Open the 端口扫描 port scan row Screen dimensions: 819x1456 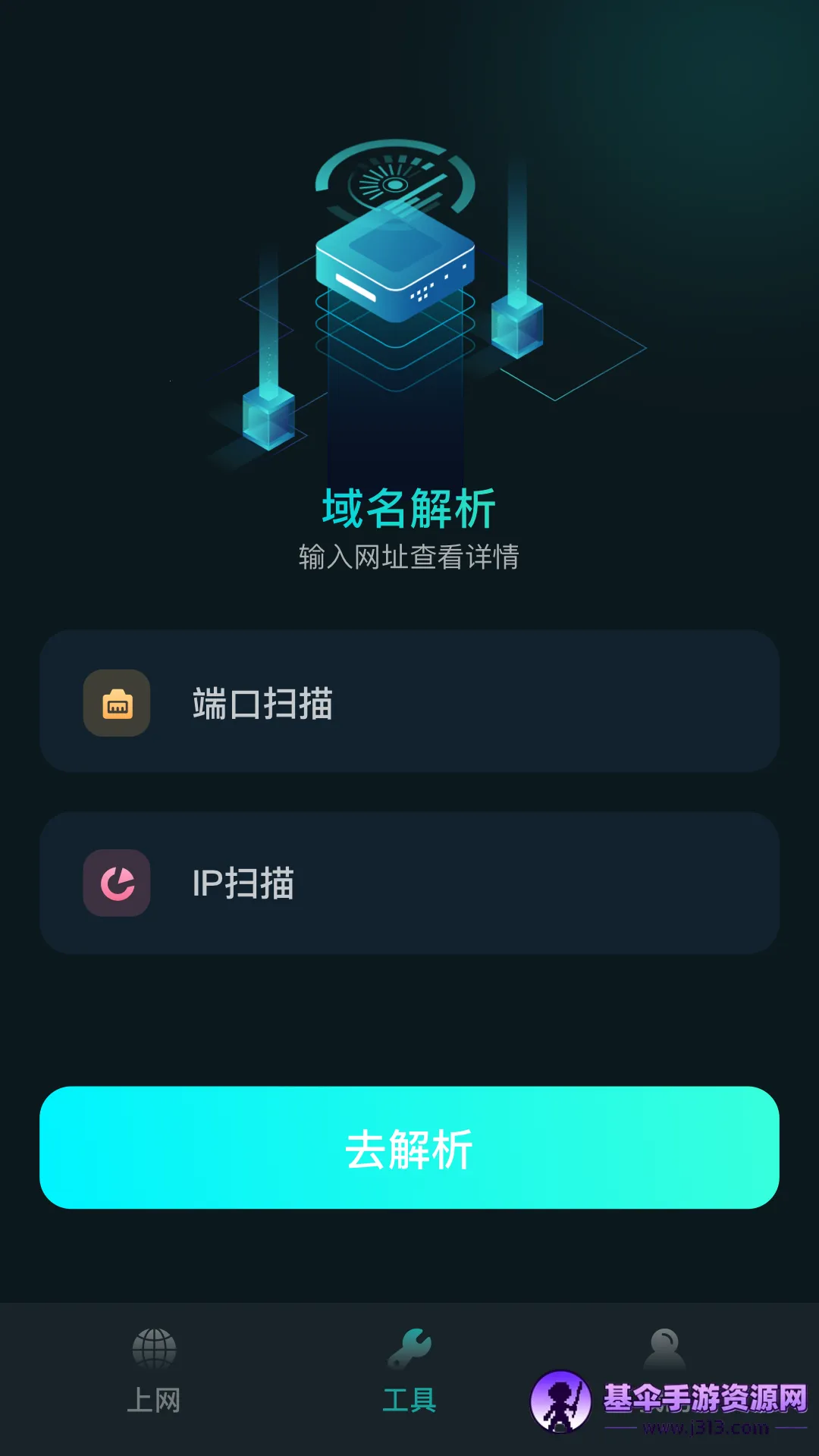point(409,701)
